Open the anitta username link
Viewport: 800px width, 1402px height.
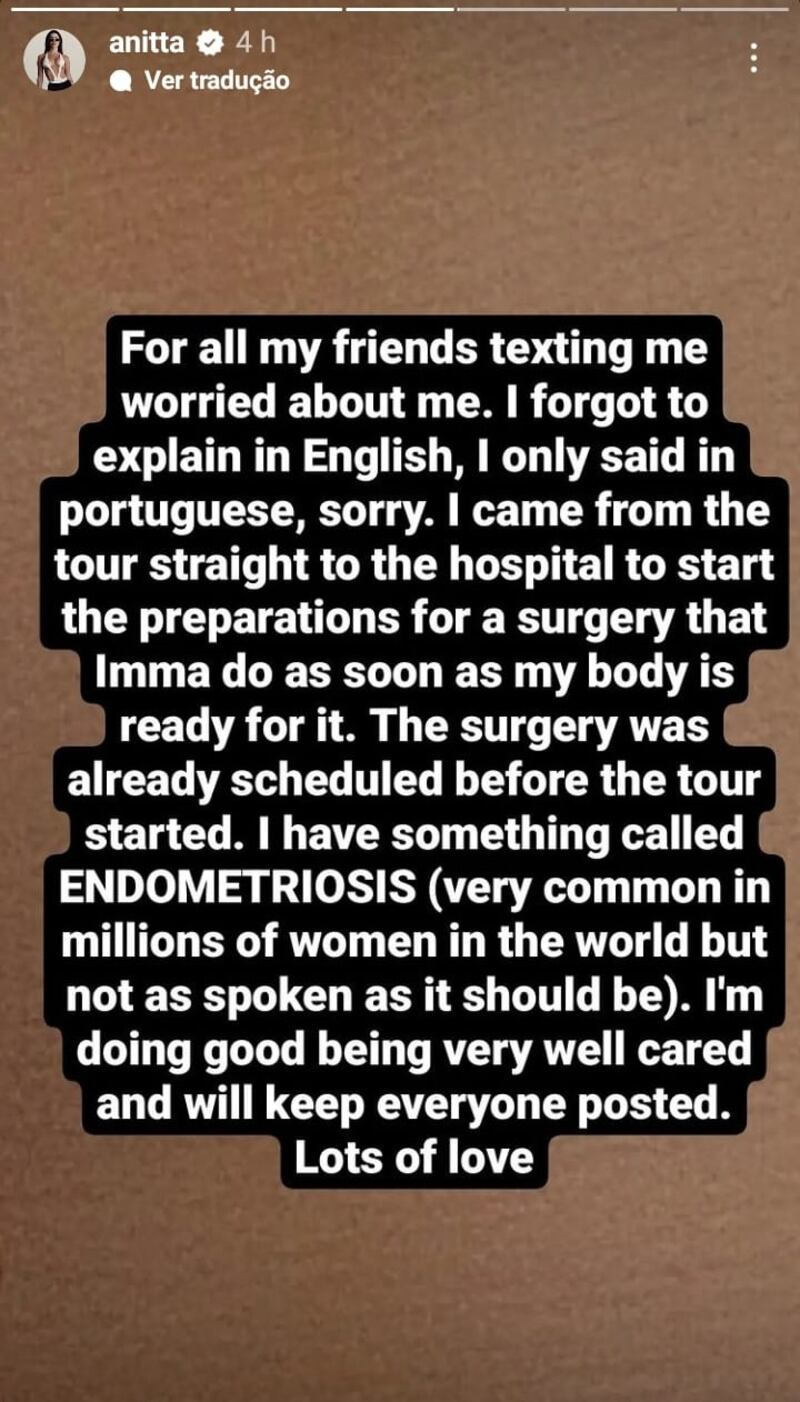(146, 42)
